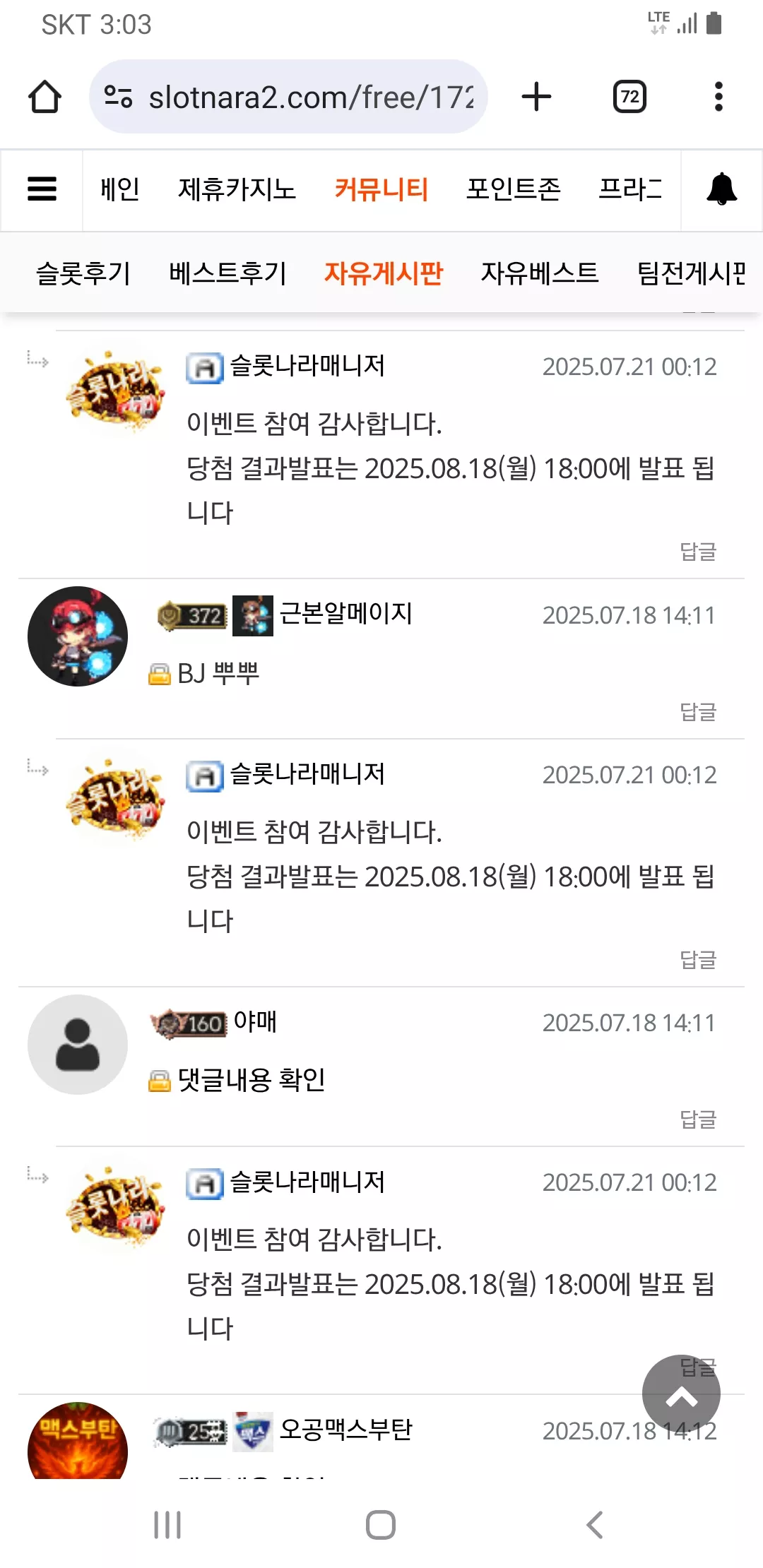Open the site notifications bell
The width and height of the screenshot is (763, 1568).
(722, 189)
